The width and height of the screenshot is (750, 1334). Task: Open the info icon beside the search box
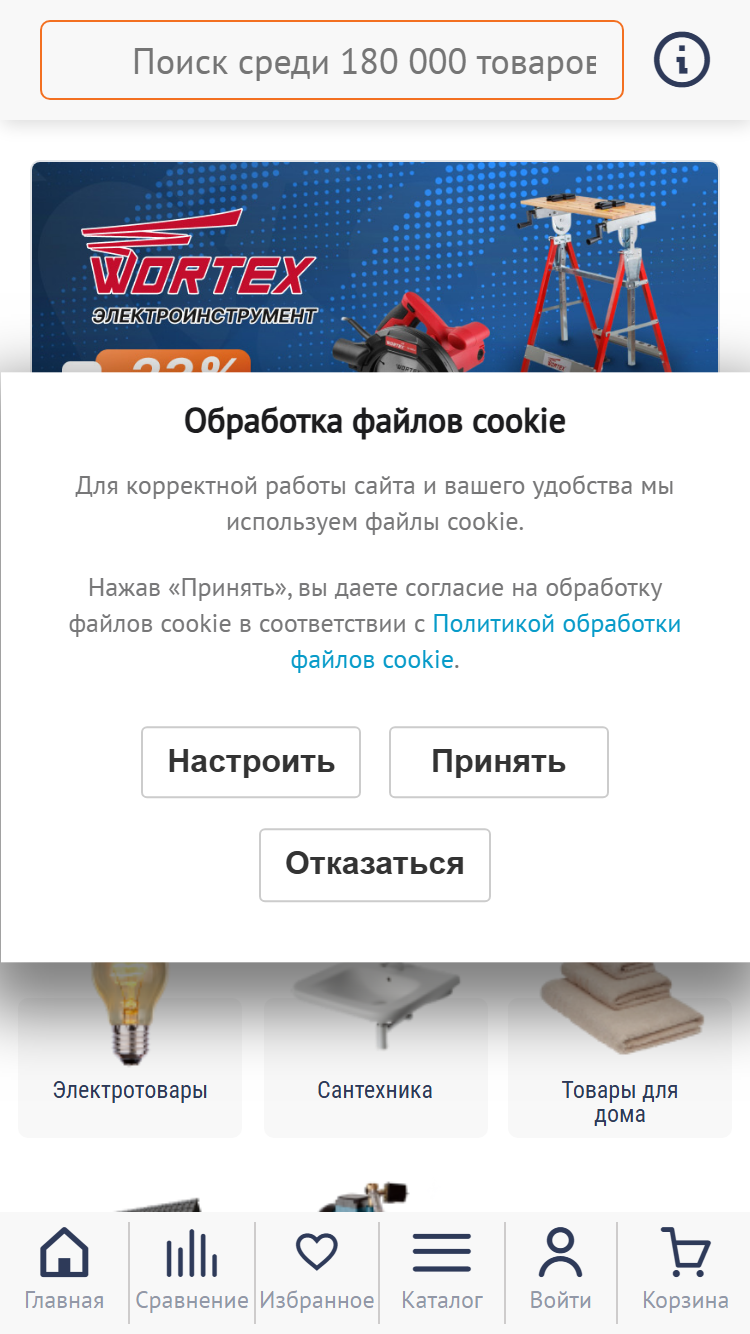tap(682, 60)
